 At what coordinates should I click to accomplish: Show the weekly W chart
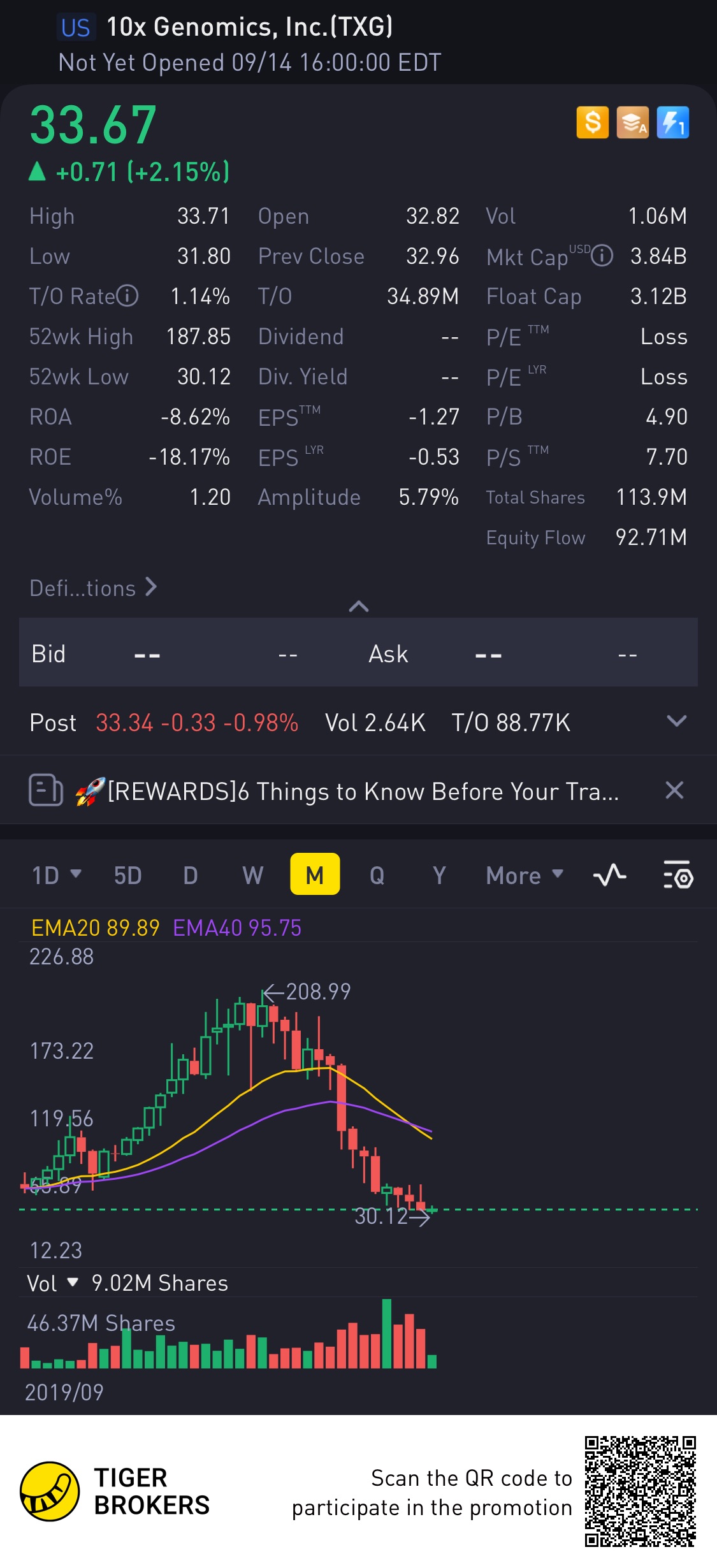pyautogui.click(x=252, y=875)
